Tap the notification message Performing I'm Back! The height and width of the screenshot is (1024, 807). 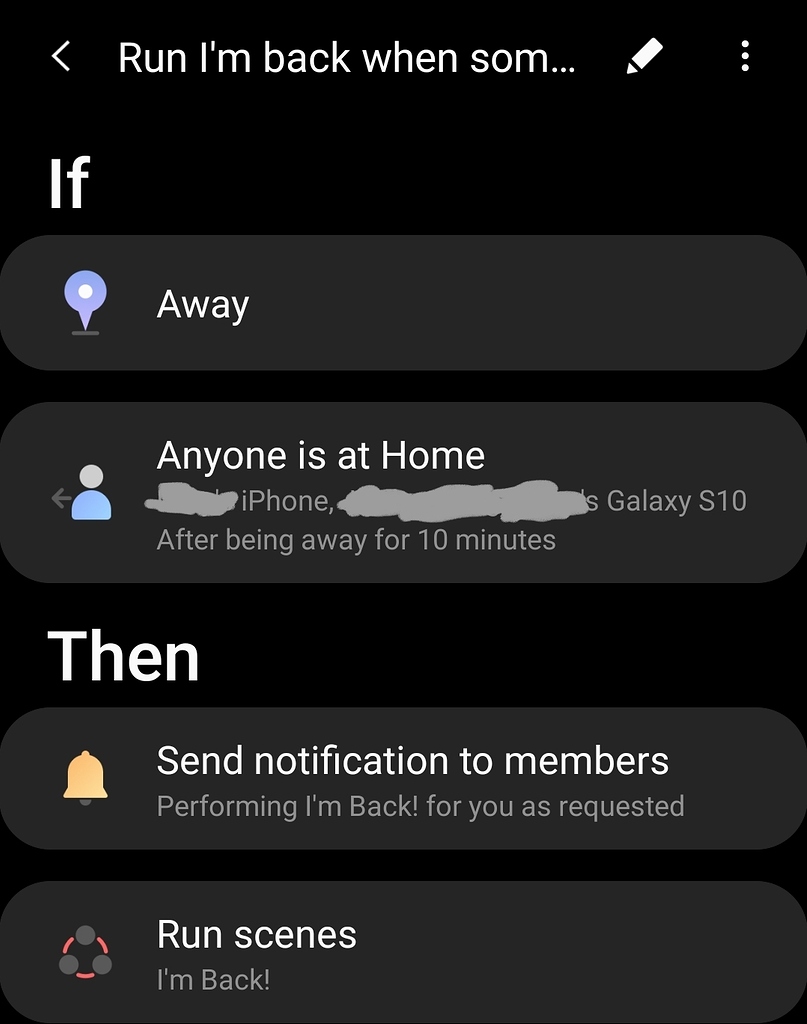click(420, 806)
